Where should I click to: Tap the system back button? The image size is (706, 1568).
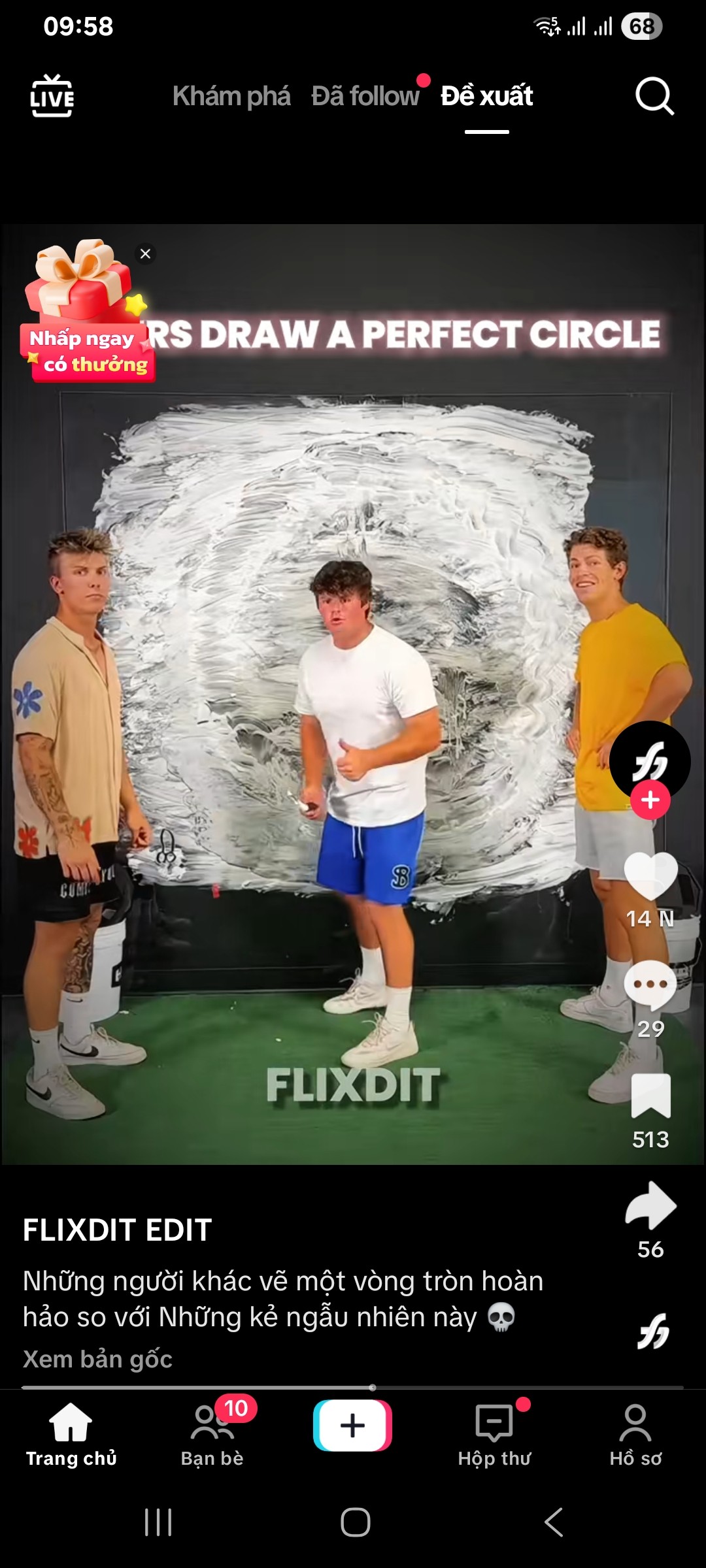click(554, 1522)
